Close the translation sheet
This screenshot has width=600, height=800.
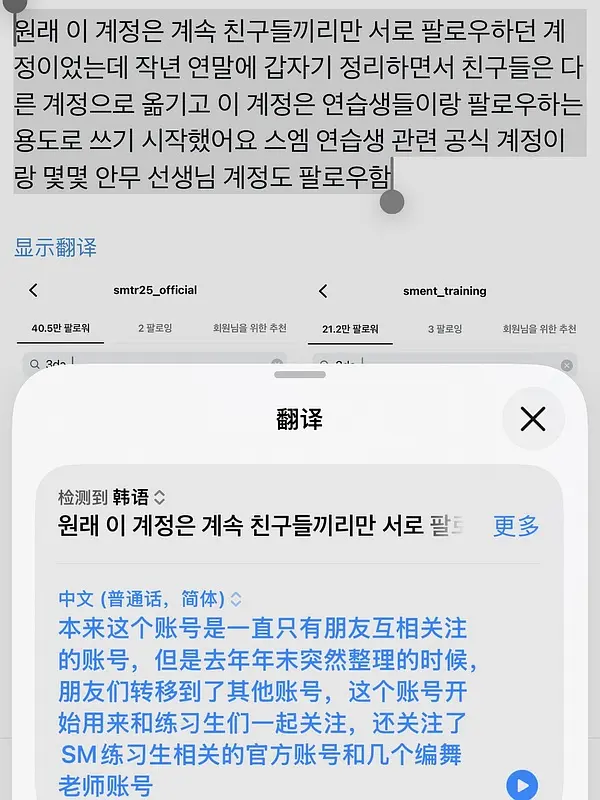[533, 419]
